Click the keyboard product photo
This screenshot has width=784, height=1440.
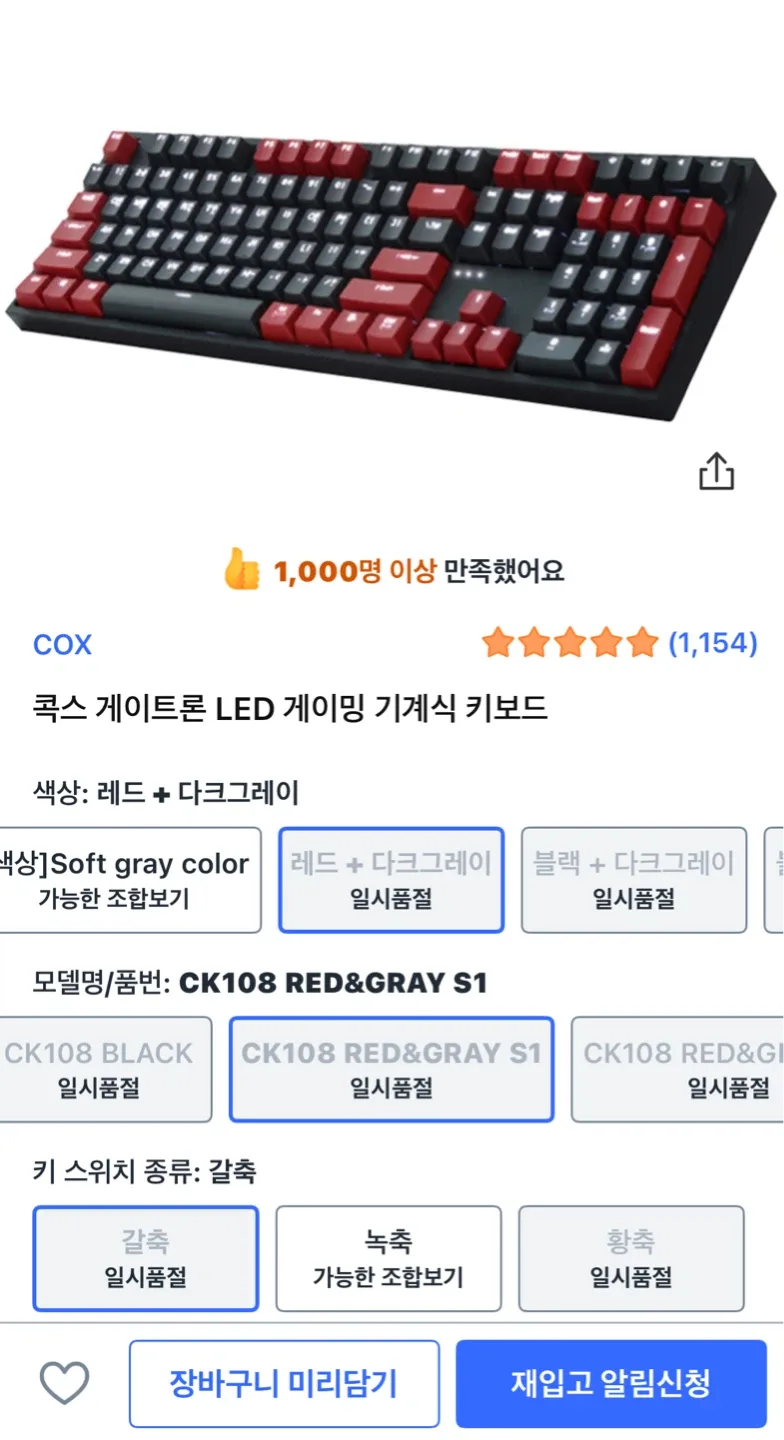[392, 260]
